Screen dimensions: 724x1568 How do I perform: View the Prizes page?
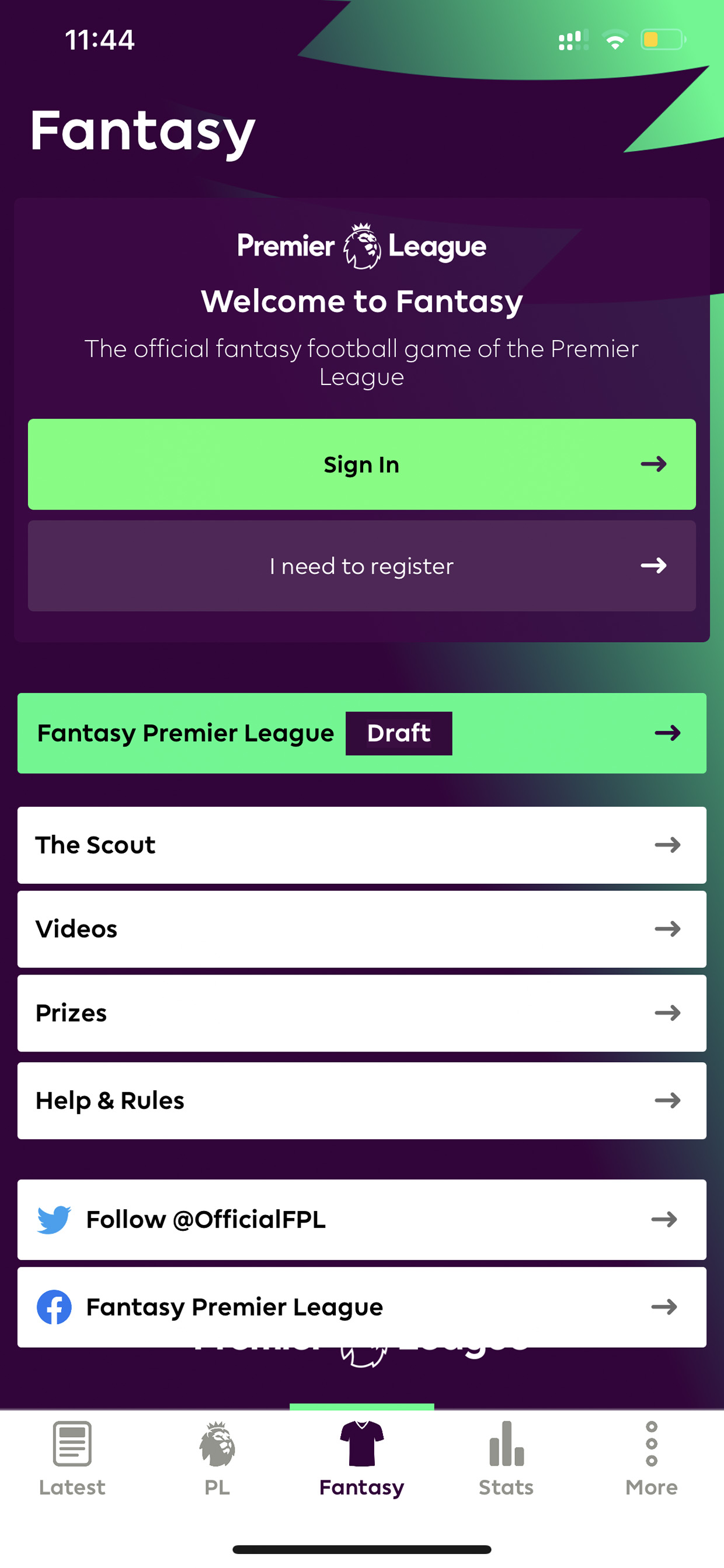[x=362, y=1014]
